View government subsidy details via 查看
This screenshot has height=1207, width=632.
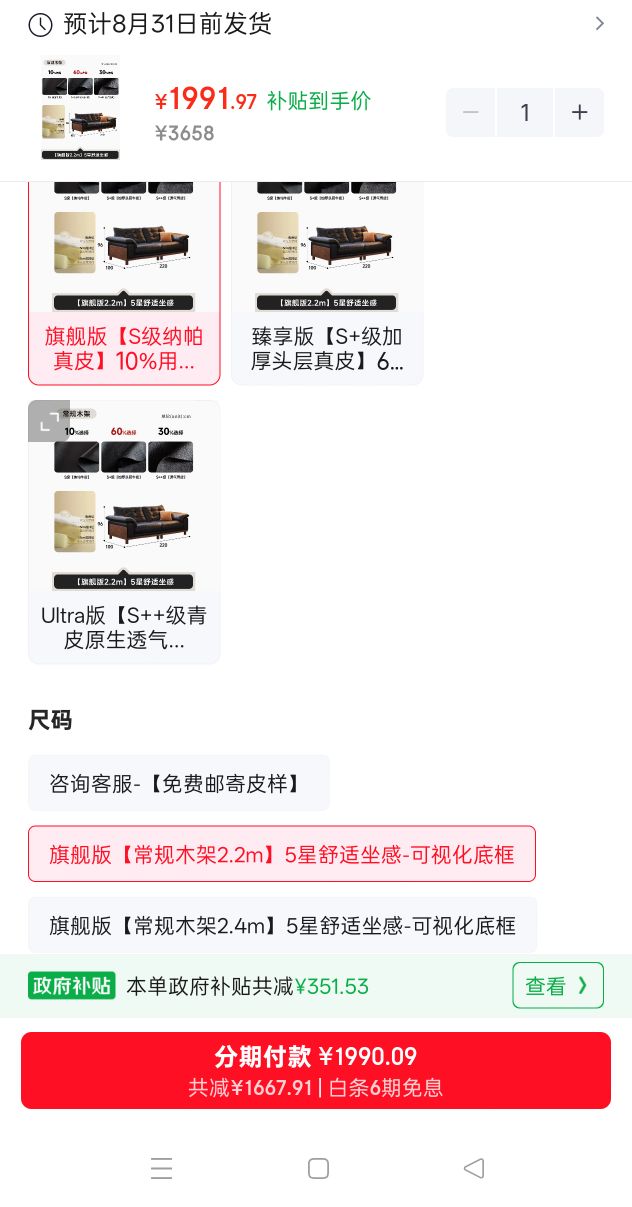(x=558, y=986)
